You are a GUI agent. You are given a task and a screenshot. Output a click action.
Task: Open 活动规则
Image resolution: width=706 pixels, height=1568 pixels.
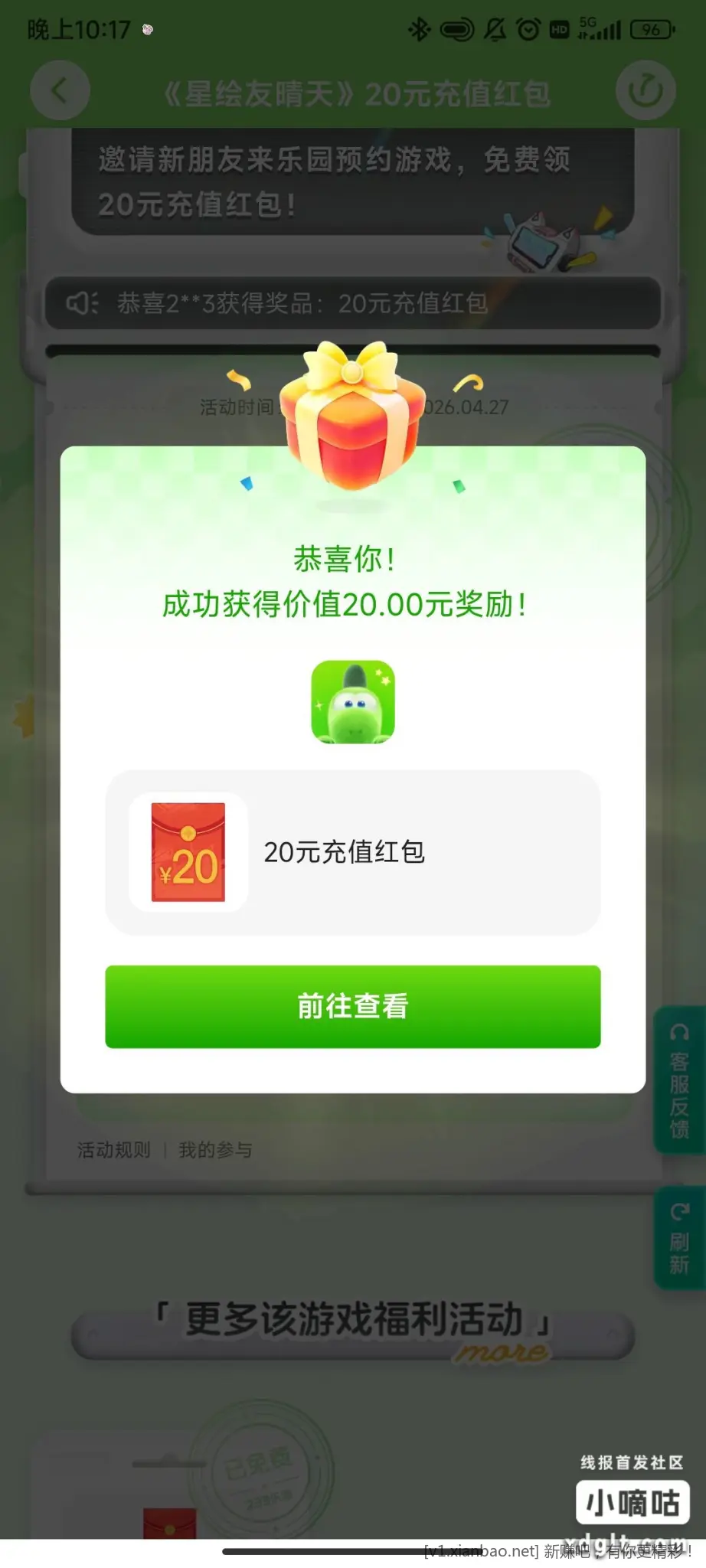114,1150
